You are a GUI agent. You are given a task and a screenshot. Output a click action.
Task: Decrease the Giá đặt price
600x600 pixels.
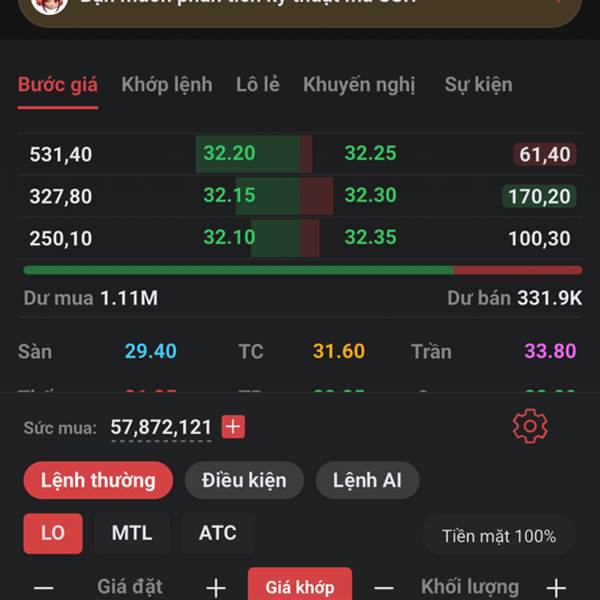(x=44, y=587)
